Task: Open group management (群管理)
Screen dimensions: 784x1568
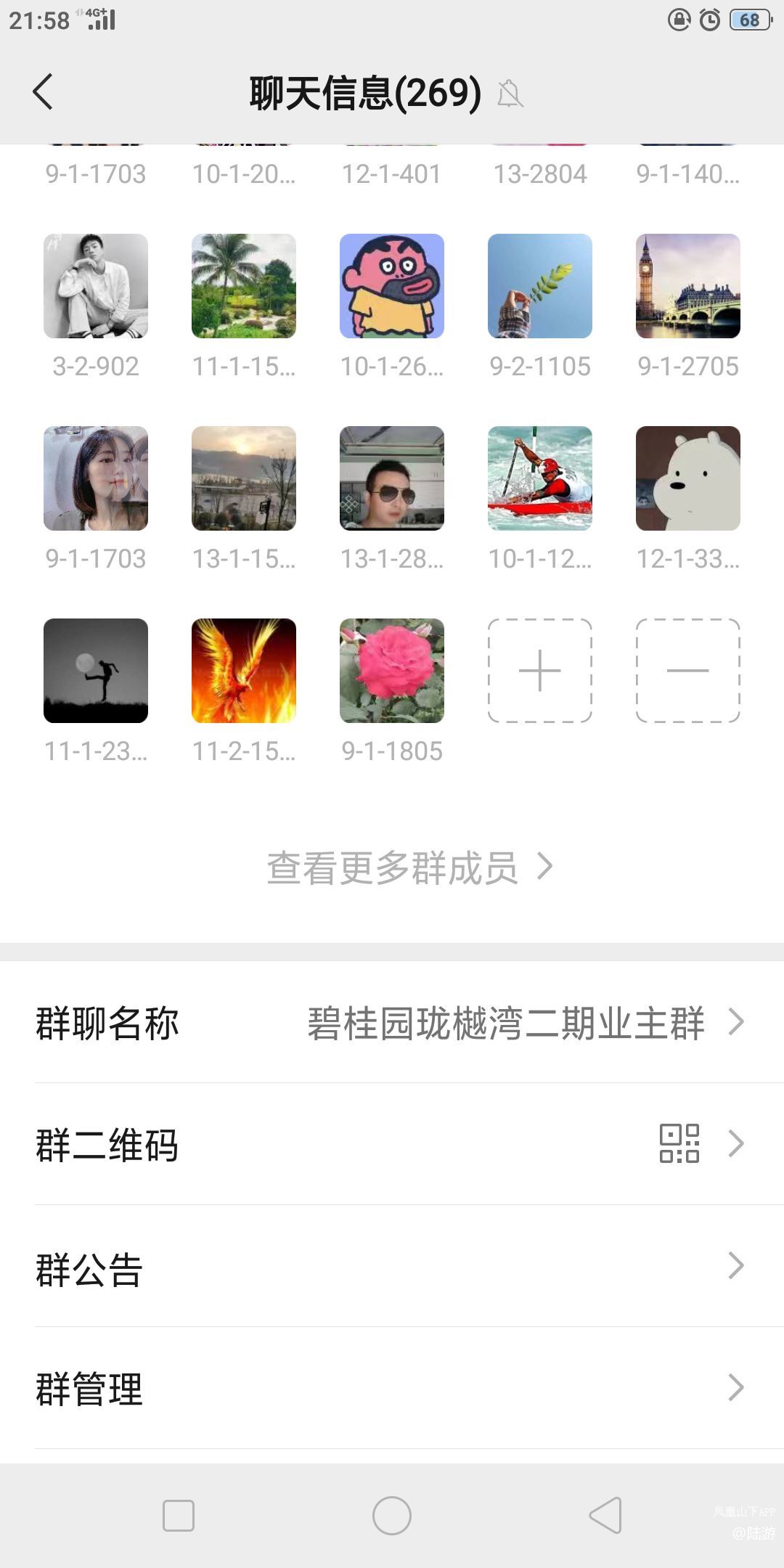Action: tap(392, 1388)
